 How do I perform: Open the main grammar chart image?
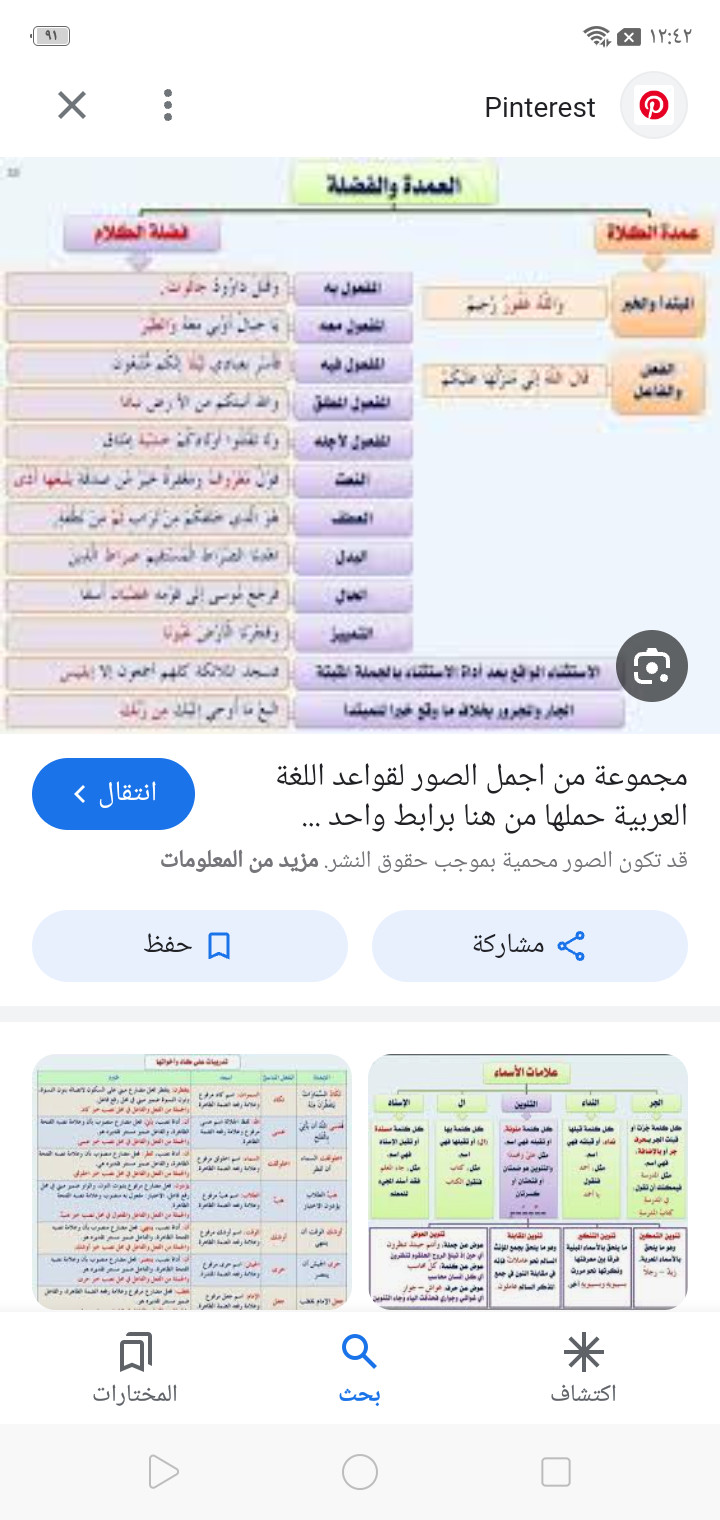(360, 445)
